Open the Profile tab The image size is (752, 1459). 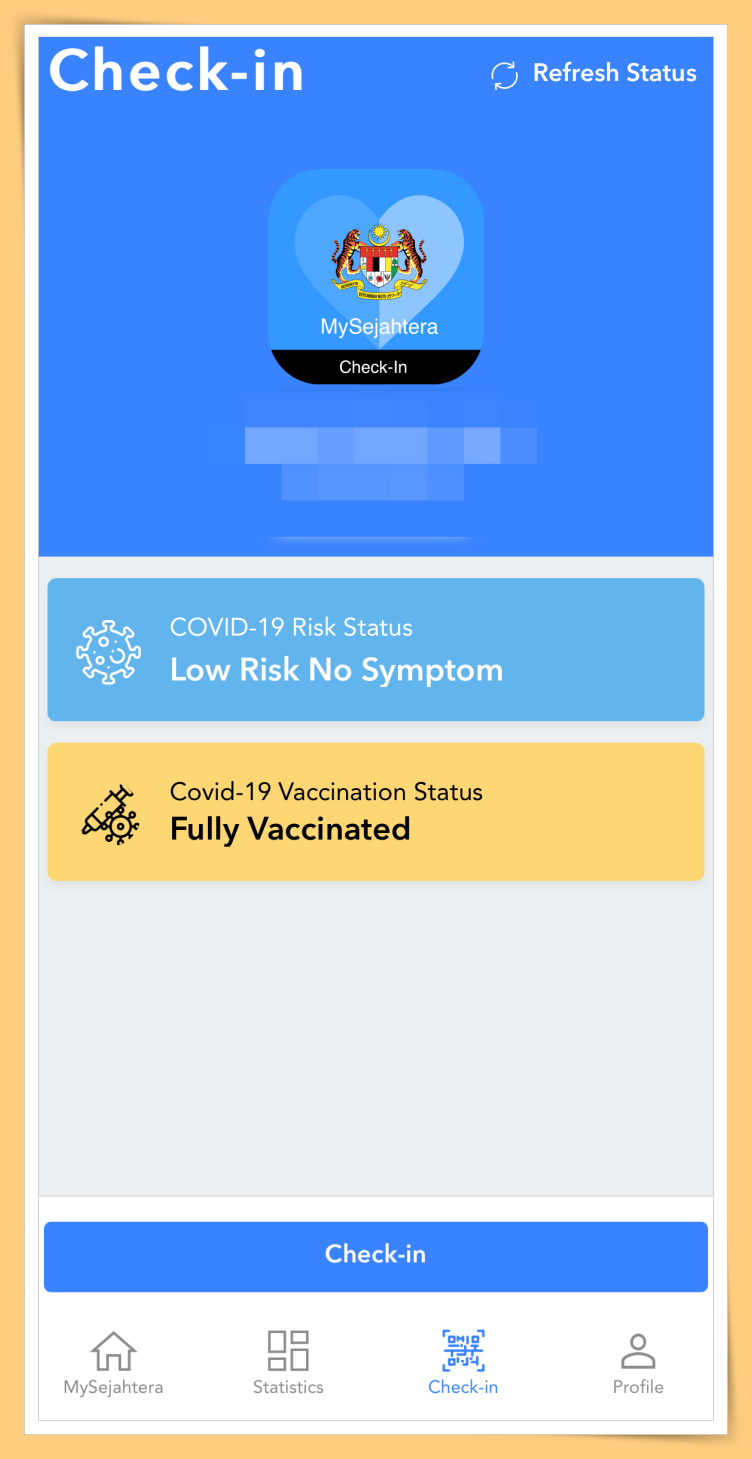tap(638, 1363)
